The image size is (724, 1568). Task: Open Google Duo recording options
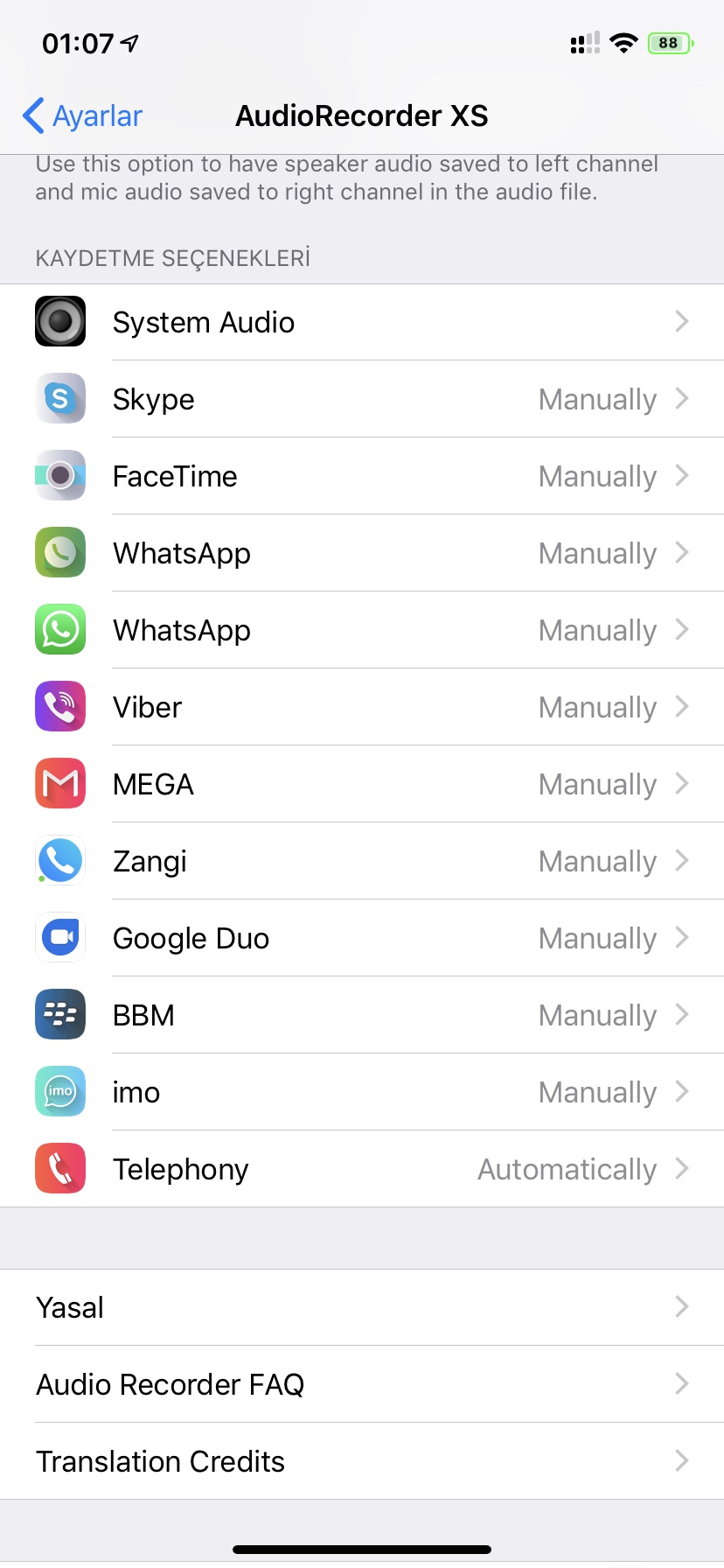[362, 938]
